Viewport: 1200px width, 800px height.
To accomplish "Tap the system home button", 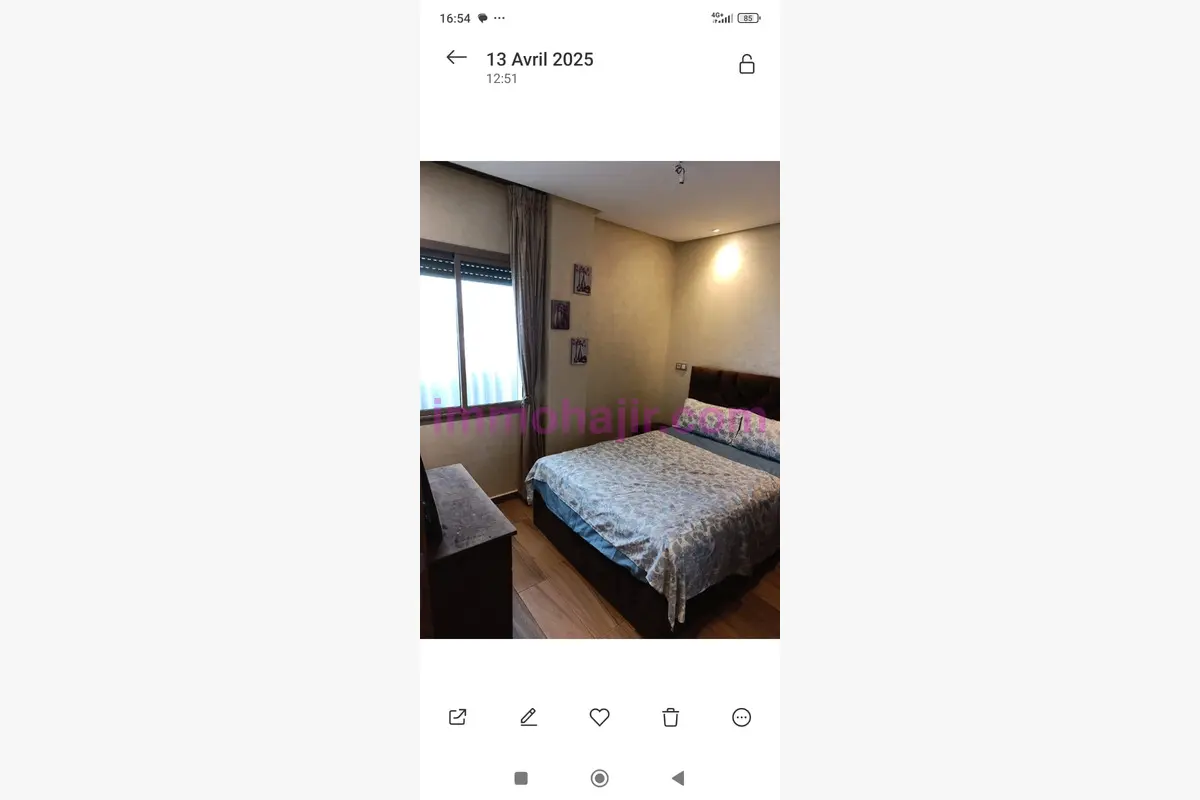I will click(600, 778).
